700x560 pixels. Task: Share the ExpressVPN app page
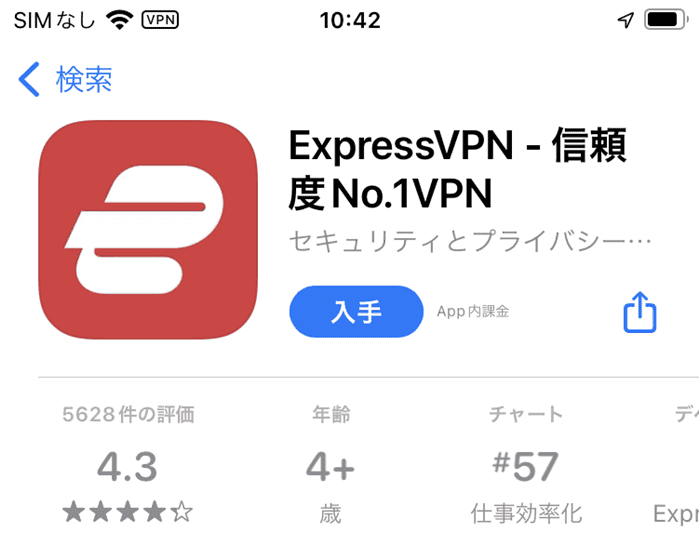tap(640, 313)
